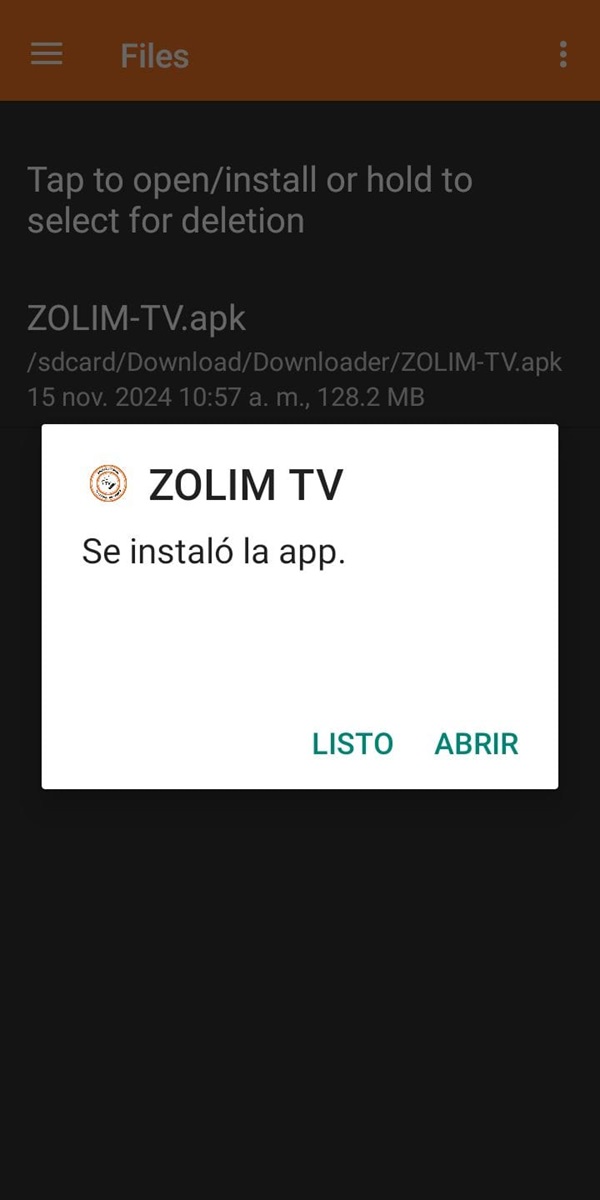The width and height of the screenshot is (600, 1200).
Task: Select the ZOLIM-TV.apk file row
Action: point(295,357)
